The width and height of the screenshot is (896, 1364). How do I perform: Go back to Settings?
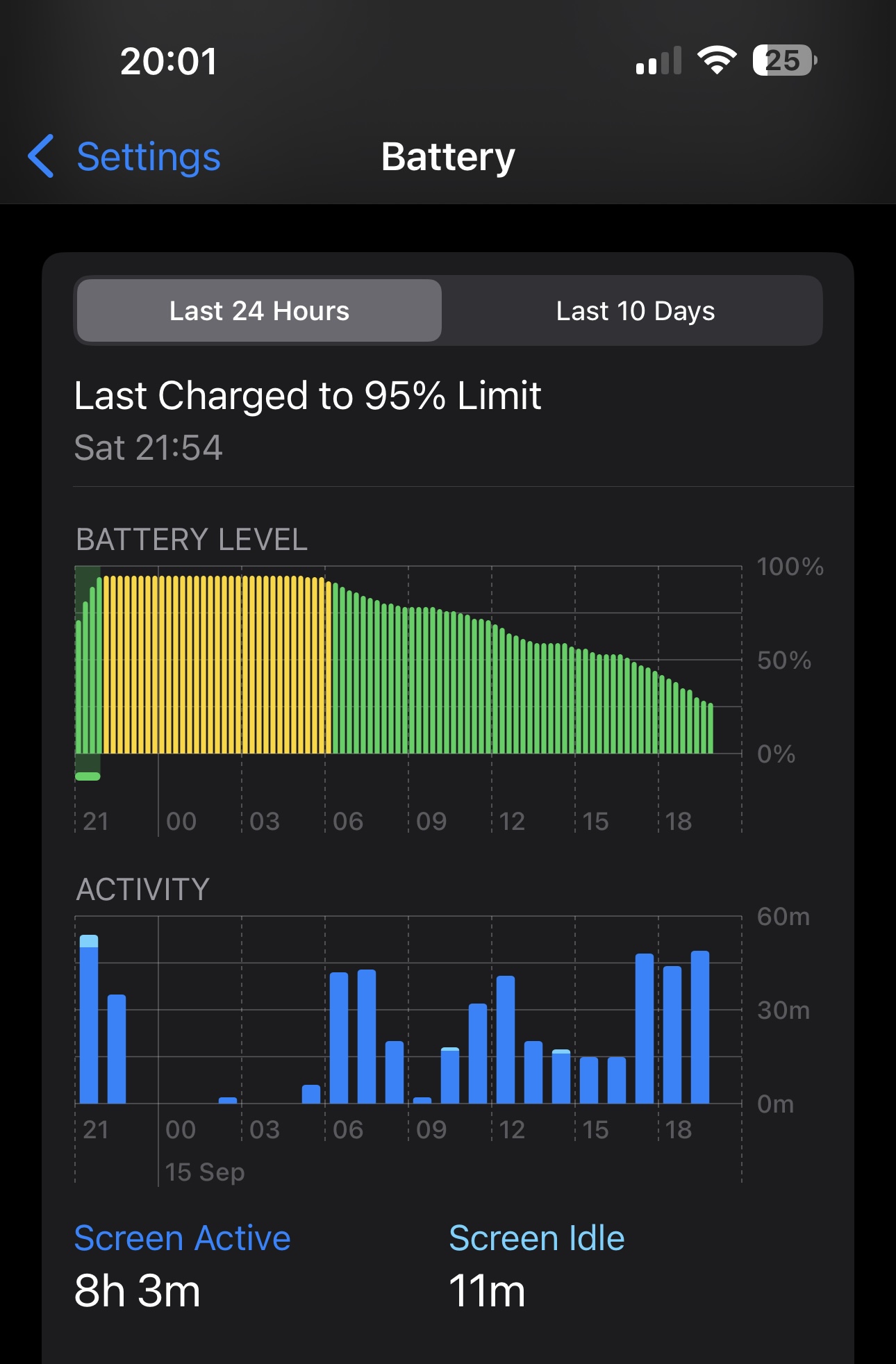coord(125,157)
